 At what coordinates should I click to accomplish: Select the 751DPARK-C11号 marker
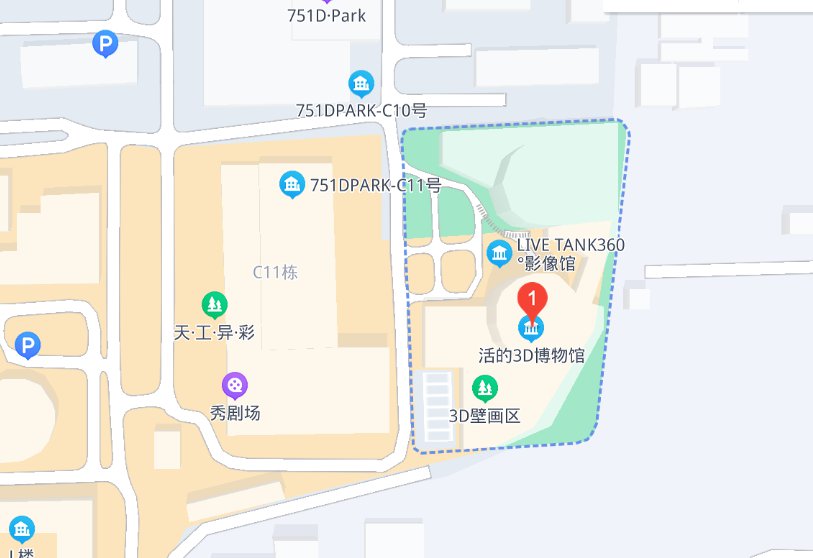coord(292,184)
